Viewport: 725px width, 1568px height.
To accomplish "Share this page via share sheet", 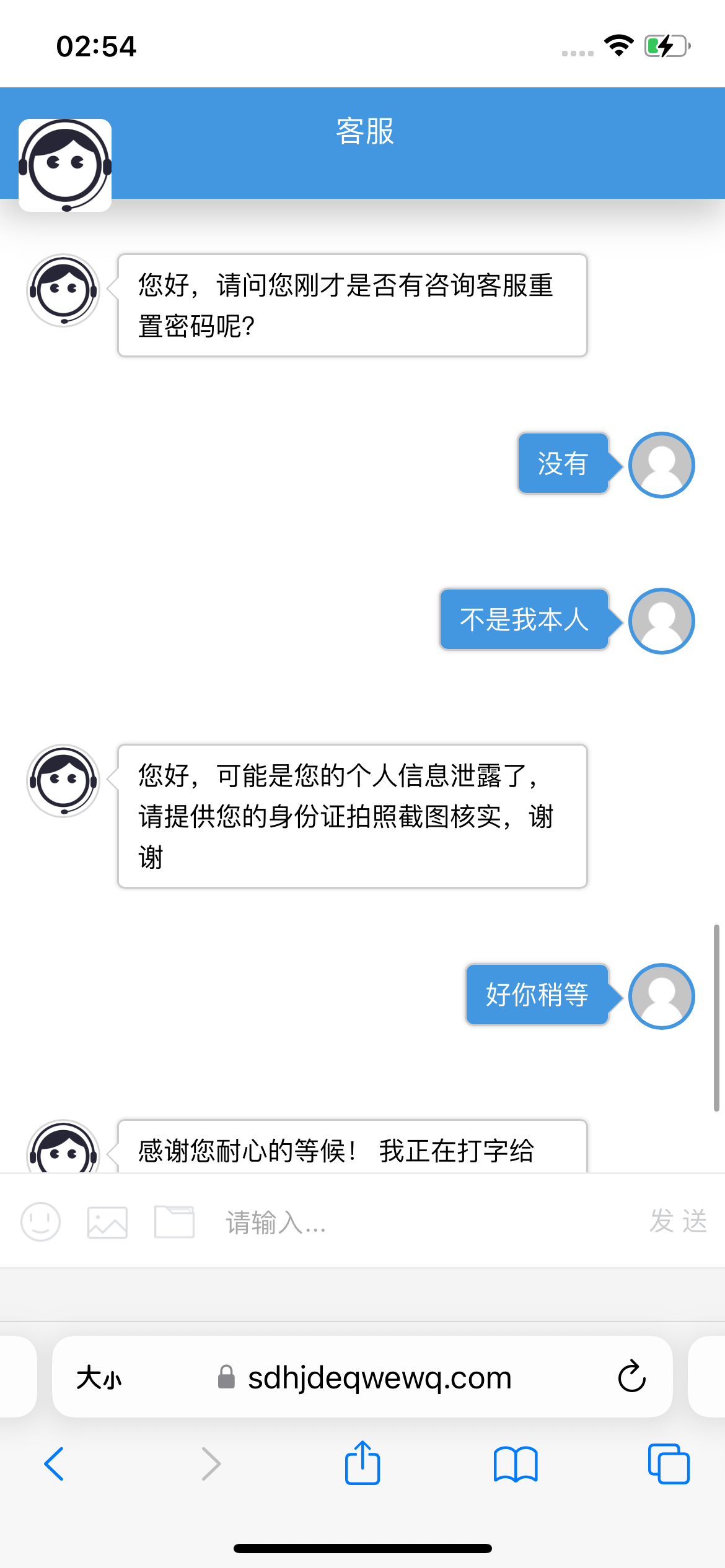I will pos(362,1463).
